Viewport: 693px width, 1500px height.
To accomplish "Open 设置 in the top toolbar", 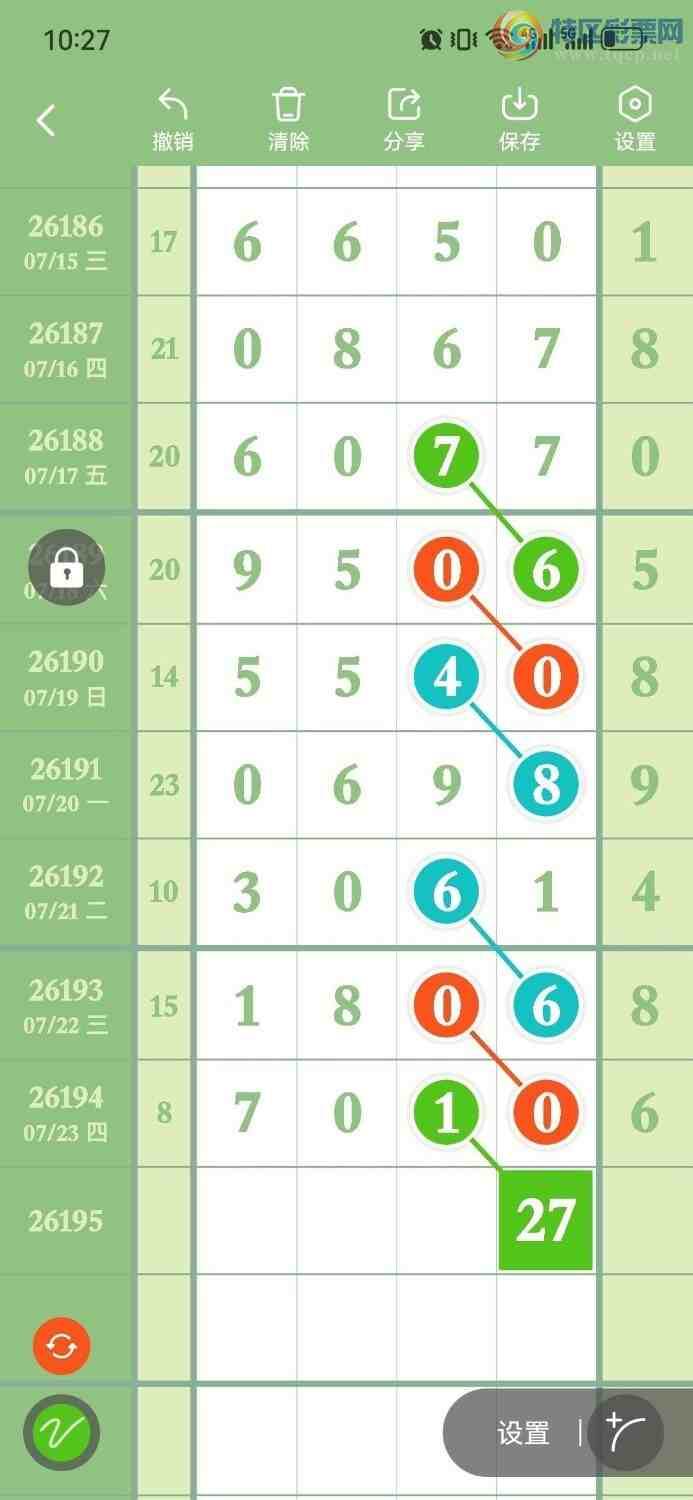I will [x=635, y=120].
